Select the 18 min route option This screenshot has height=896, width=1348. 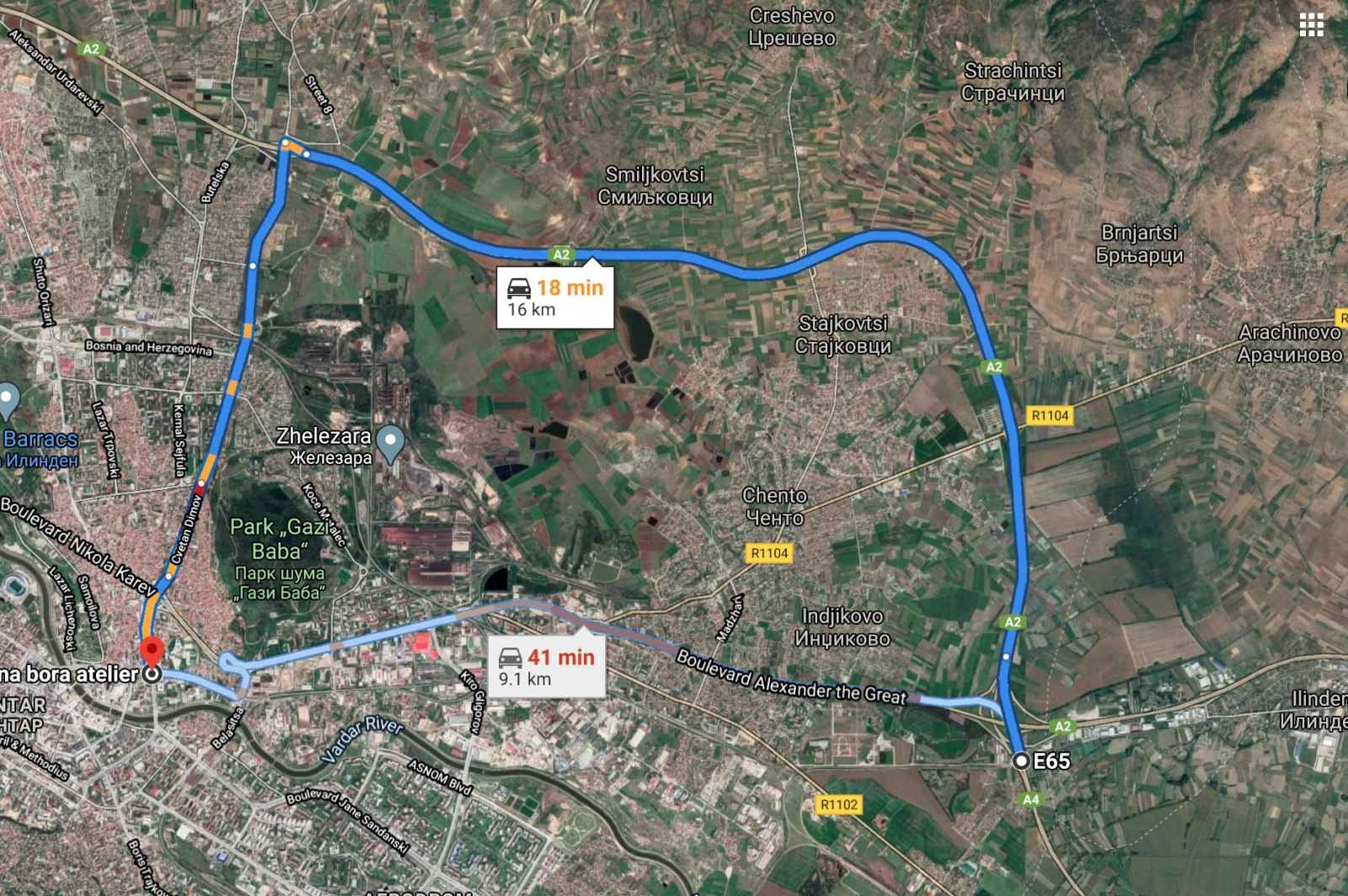555,297
